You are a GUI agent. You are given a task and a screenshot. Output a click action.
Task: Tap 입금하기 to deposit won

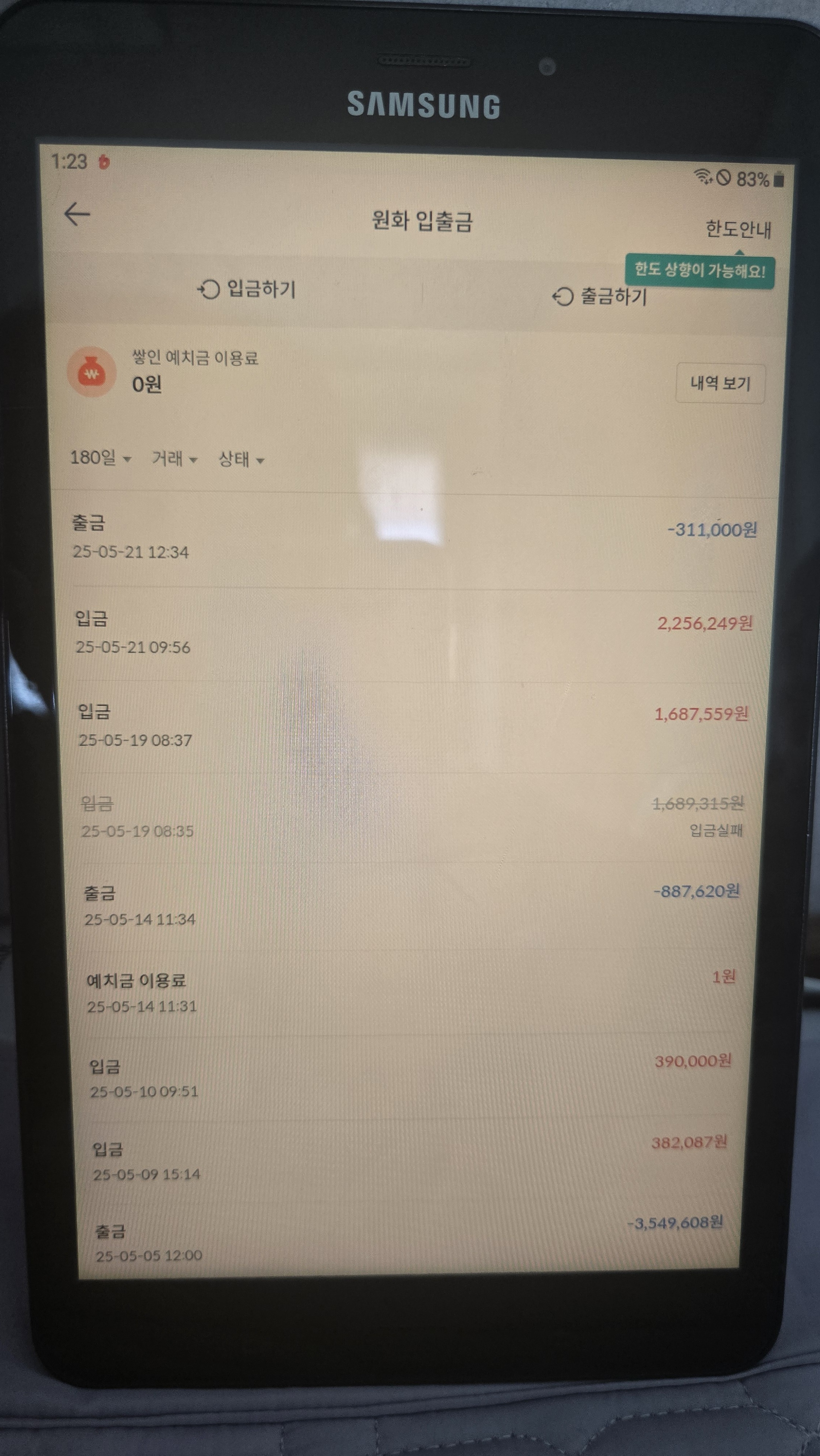(247, 289)
